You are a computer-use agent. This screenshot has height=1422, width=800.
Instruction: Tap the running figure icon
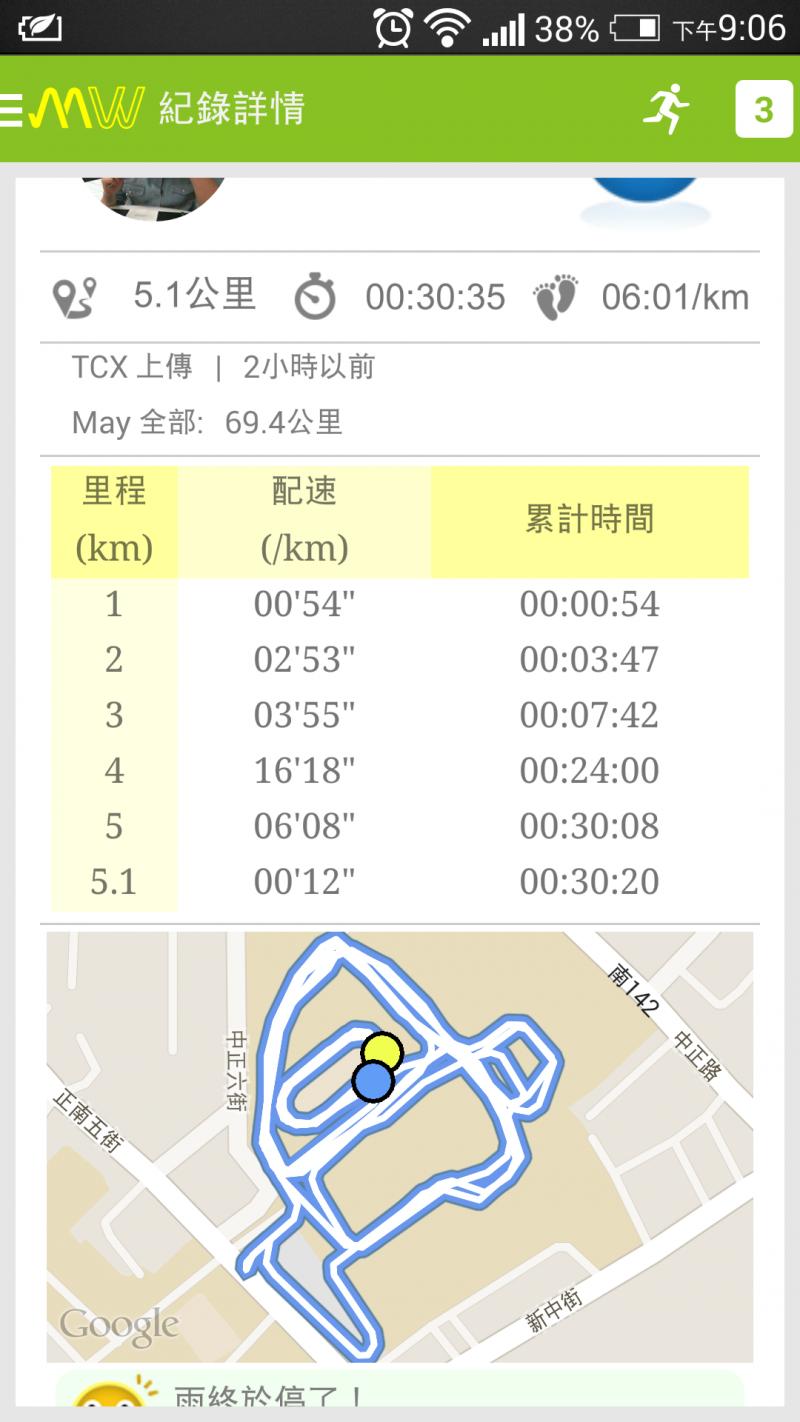[x=666, y=108]
